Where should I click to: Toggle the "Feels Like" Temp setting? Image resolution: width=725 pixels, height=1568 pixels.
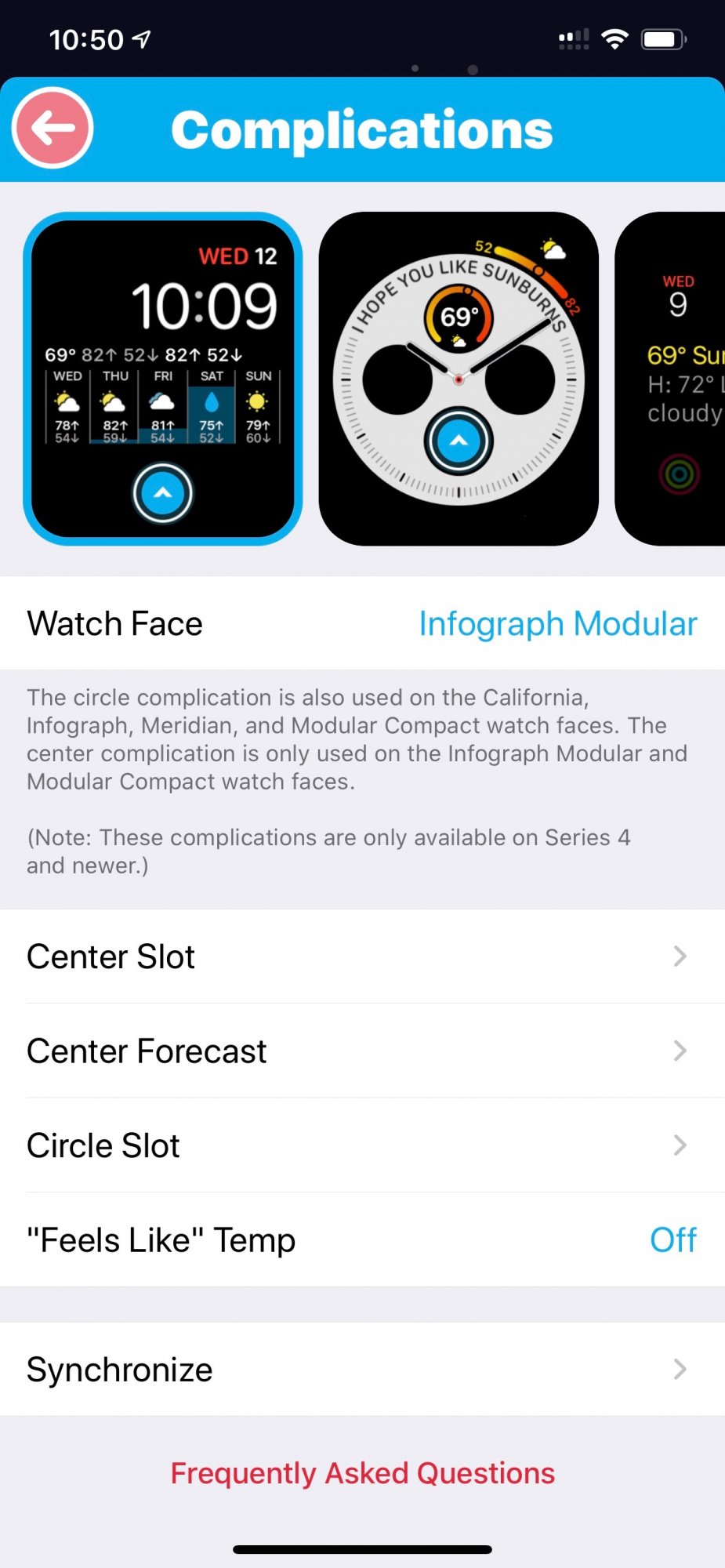point(362,1240)
